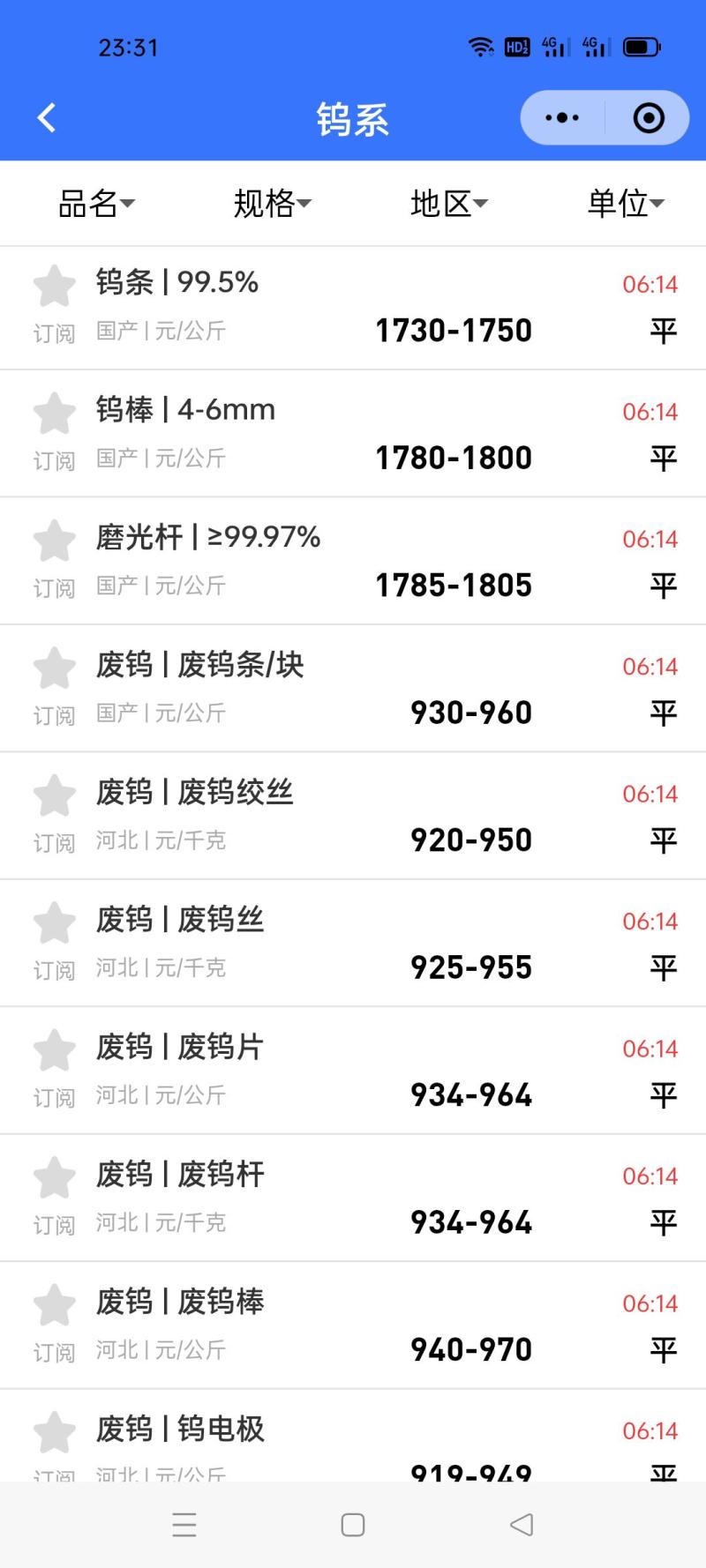This screenshot has height=1568, width=706.
Task: Open the 磨光杆 | ≥99.97% price row
Action: click(353, 562)
